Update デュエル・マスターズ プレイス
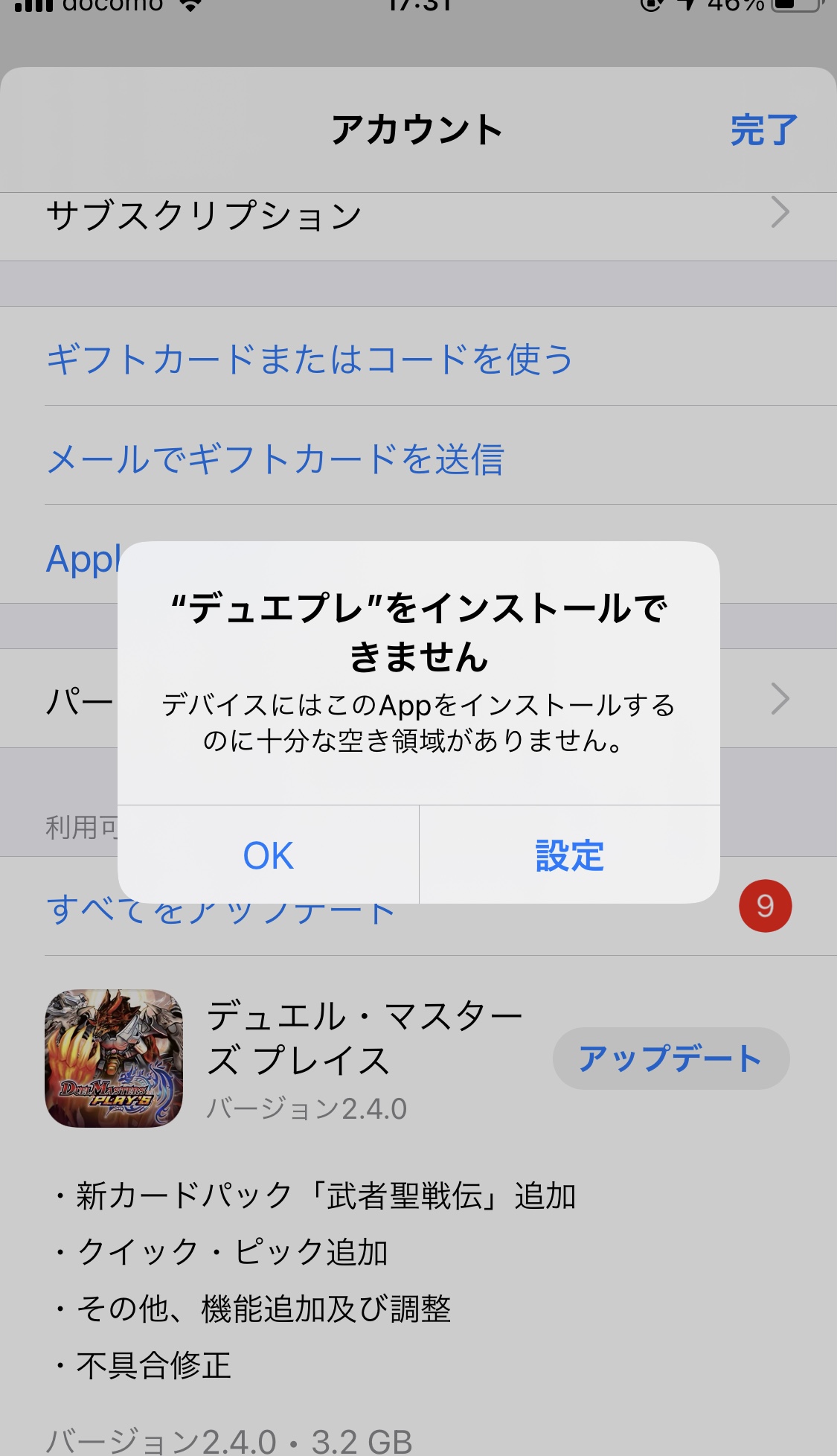 pyautogui.click(x=670, y=1059)
